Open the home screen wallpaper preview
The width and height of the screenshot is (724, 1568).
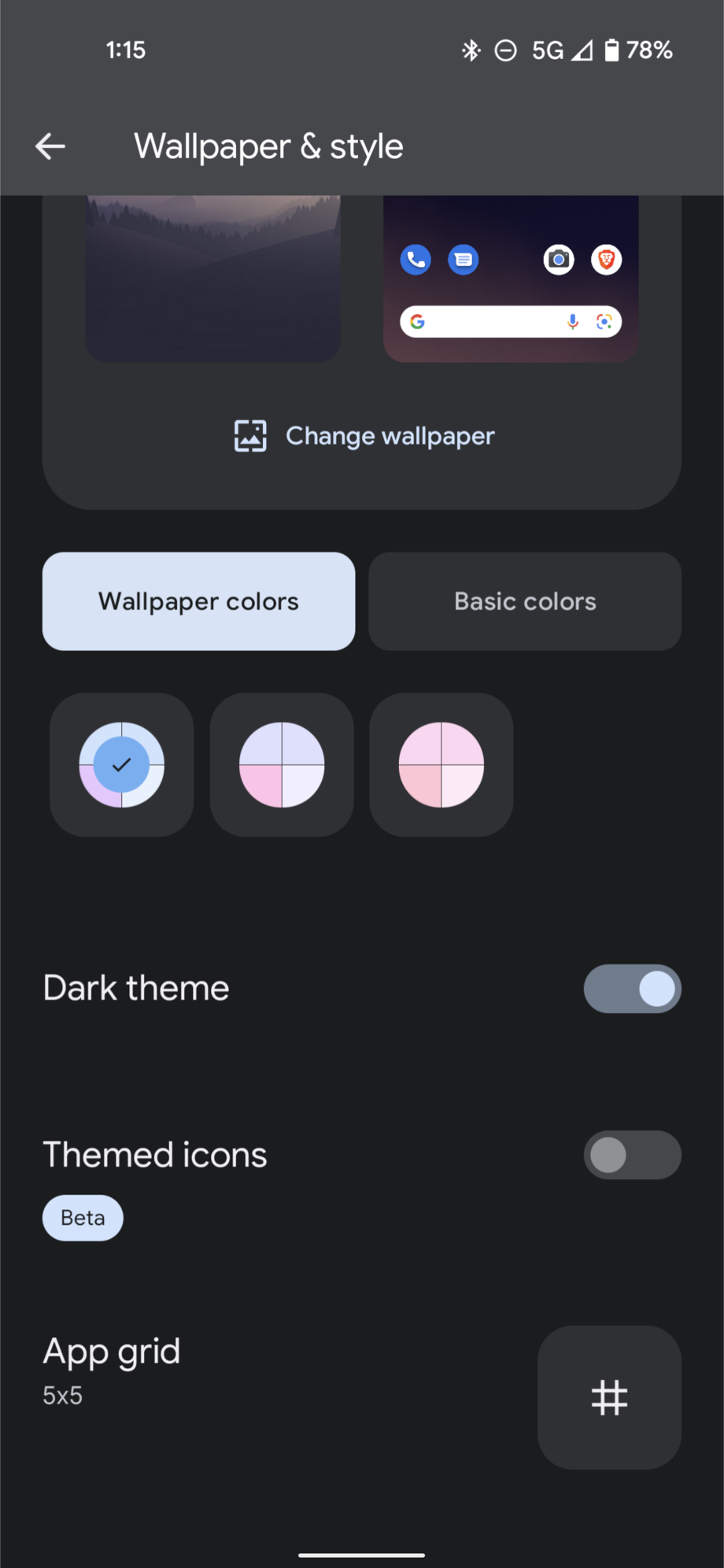[511, 279]
